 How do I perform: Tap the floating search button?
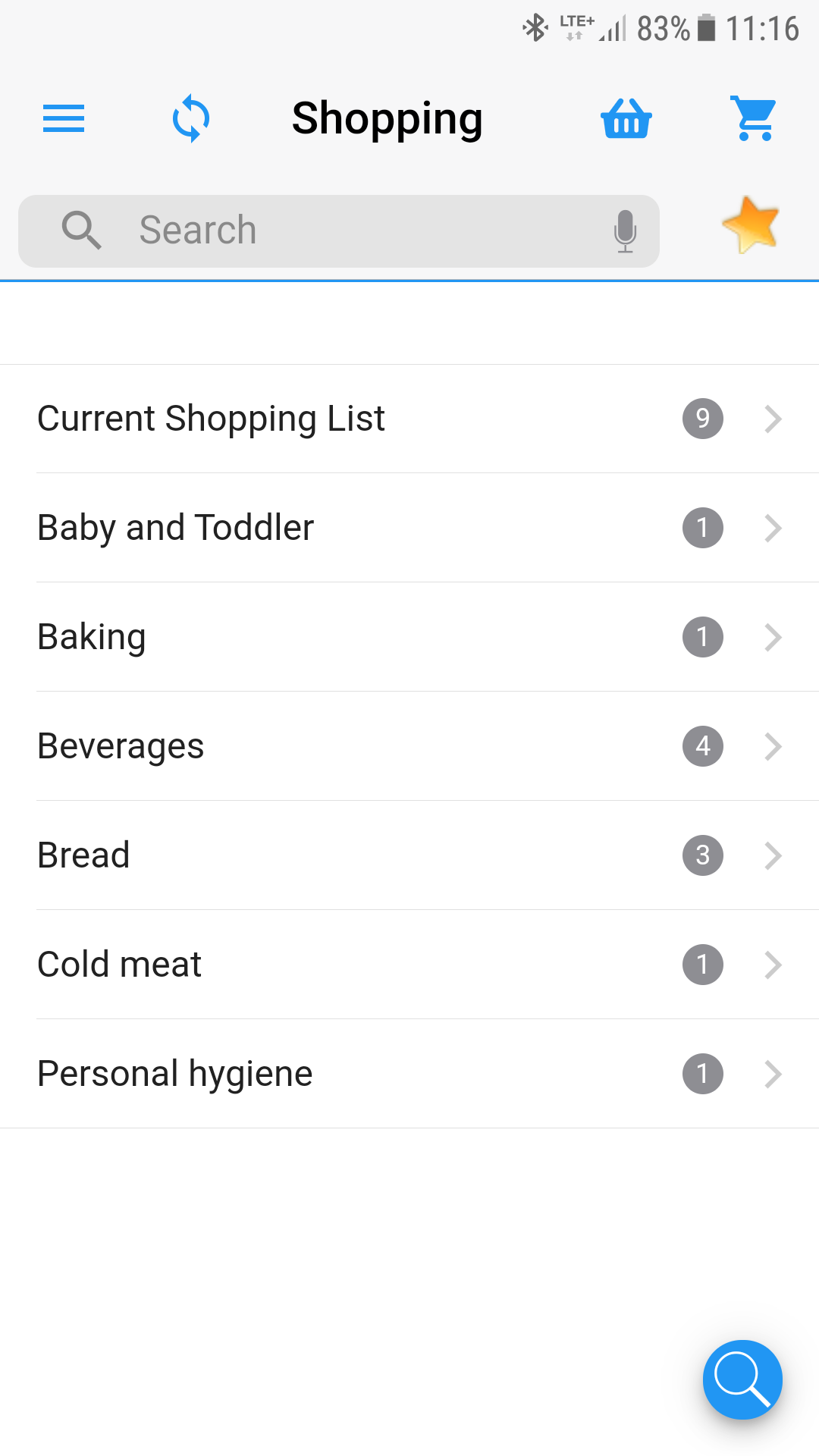tap(742, 1379)
